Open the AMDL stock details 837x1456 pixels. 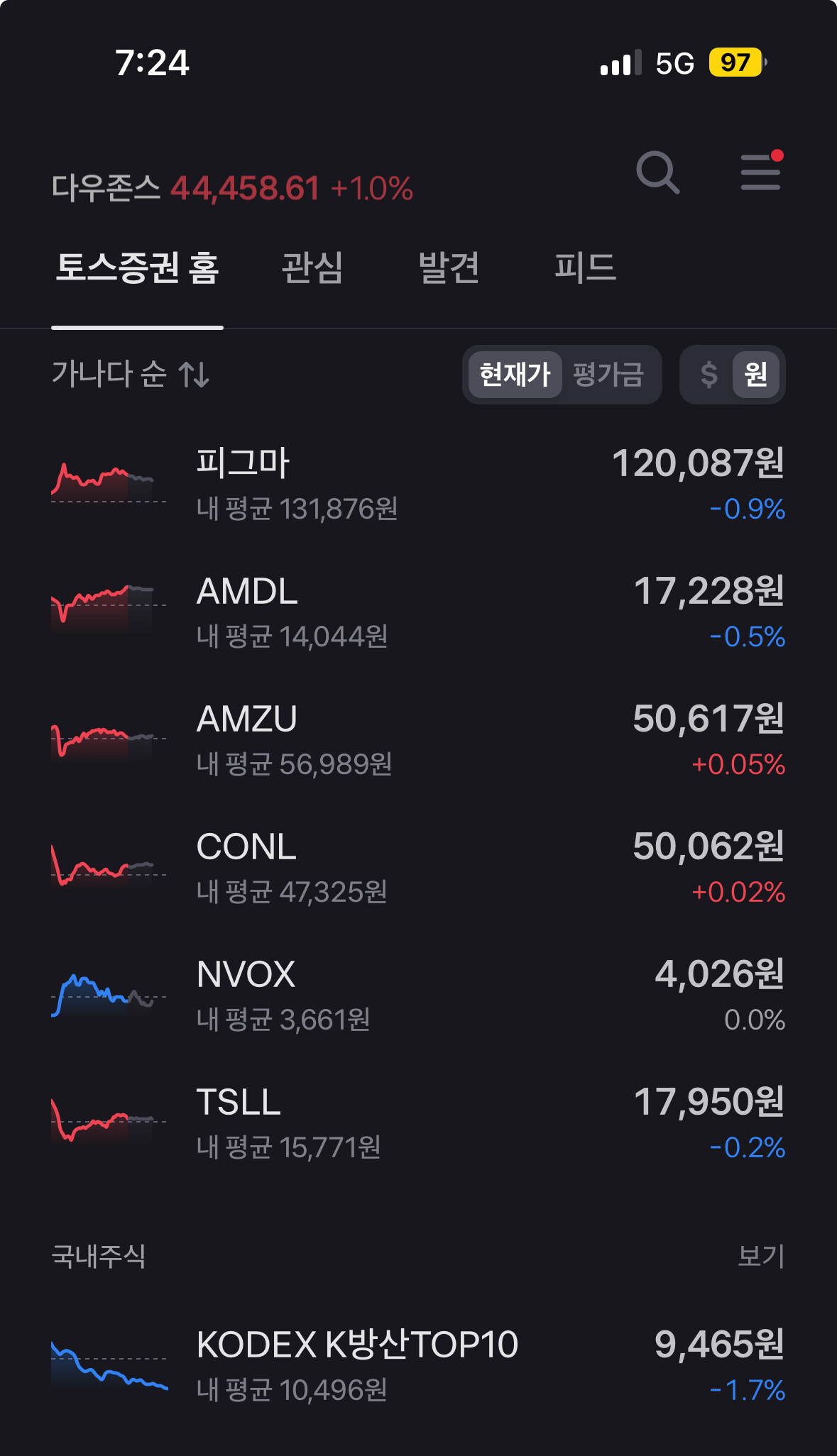[418, 613]
